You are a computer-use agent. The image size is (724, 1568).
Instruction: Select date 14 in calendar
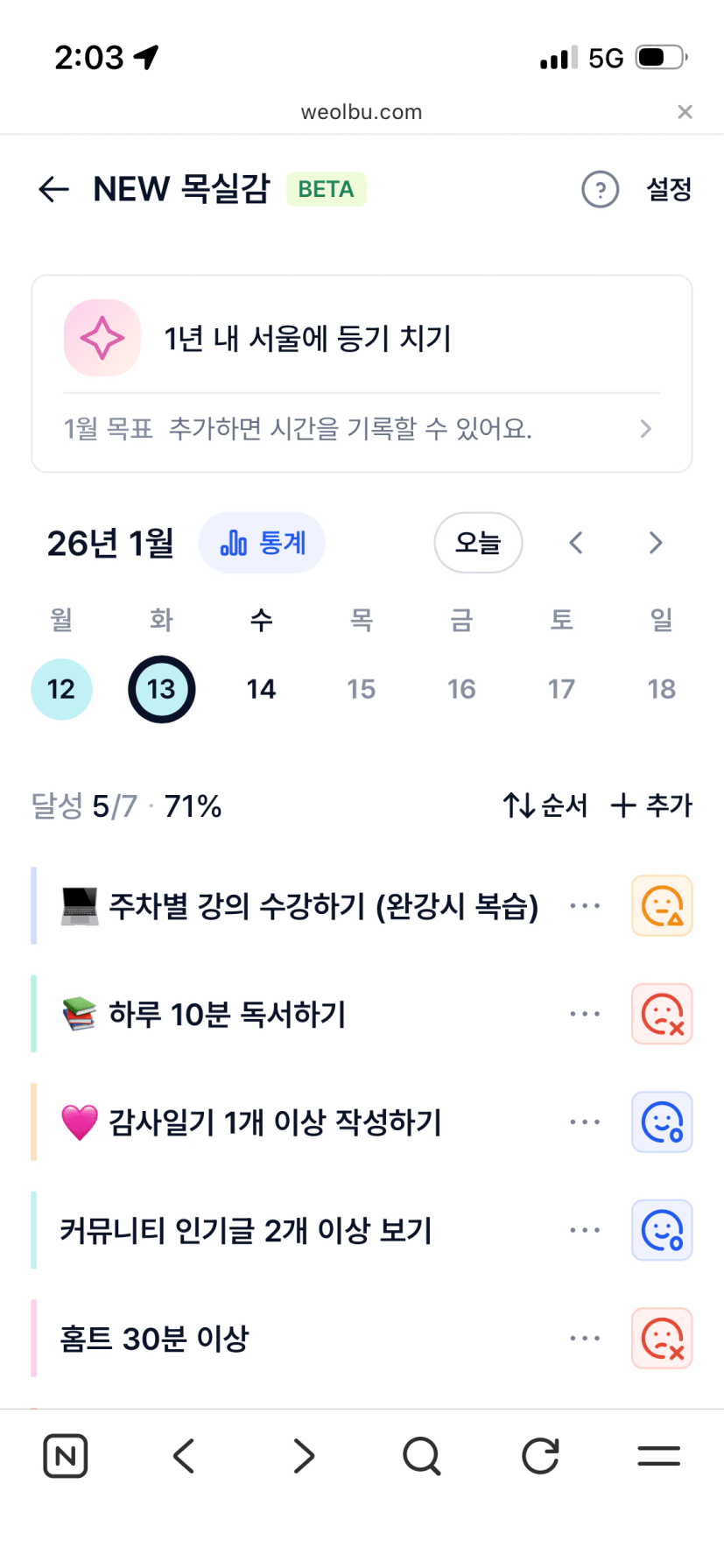pos(261,689)
